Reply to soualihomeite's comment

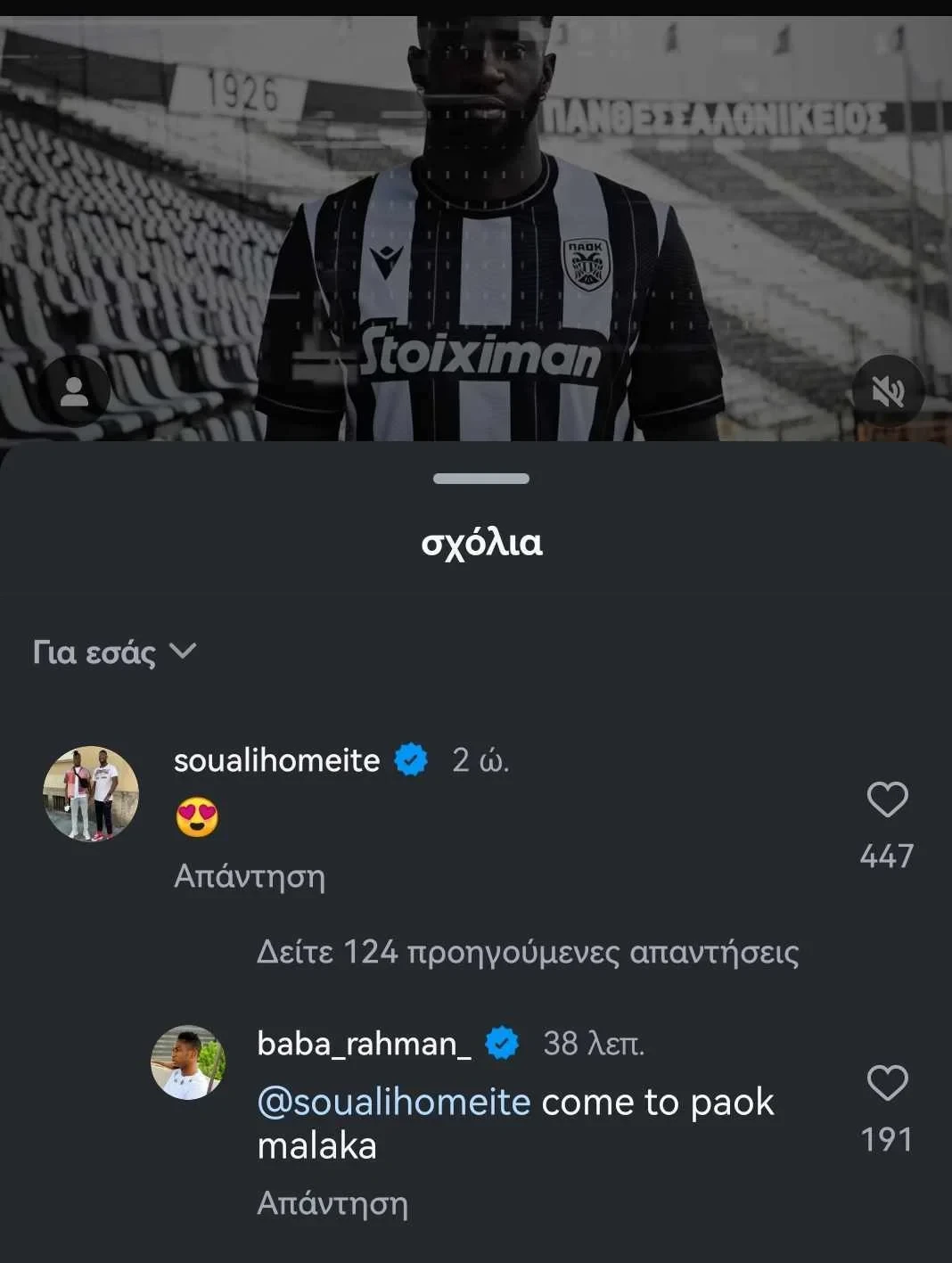tap(250, 876)
